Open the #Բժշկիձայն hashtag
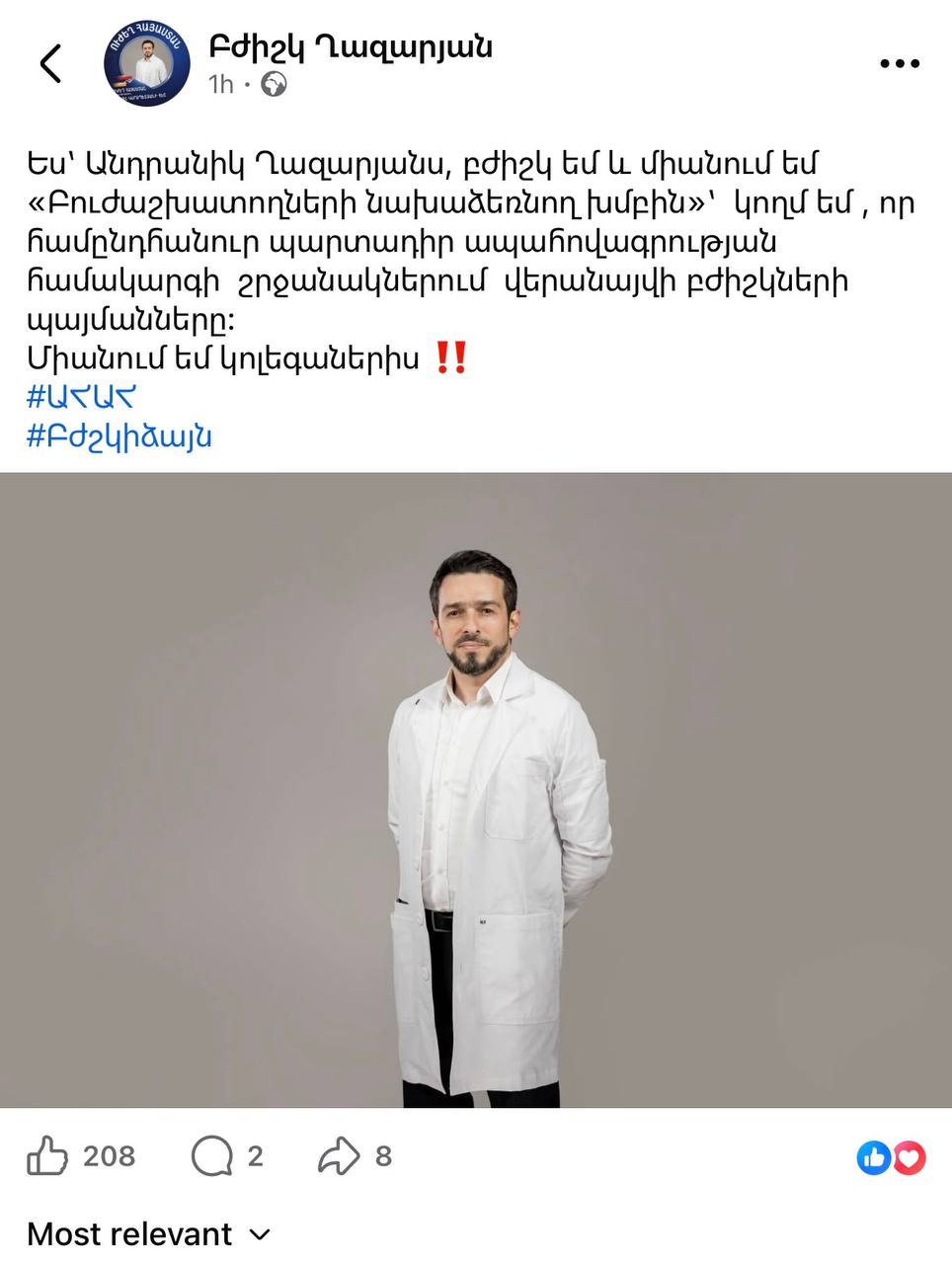 click(x=119, y=436)
